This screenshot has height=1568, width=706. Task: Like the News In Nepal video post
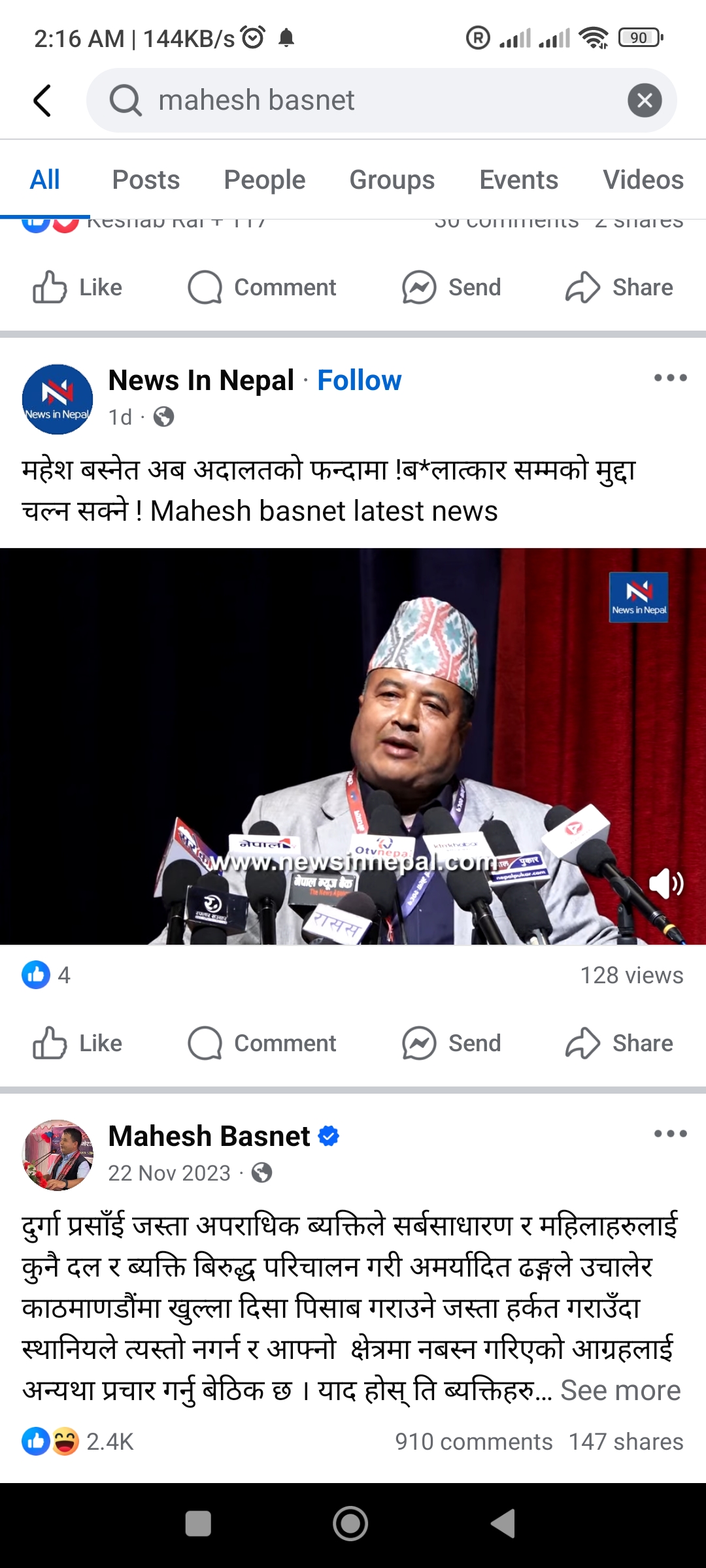(x=78, y=1043)
